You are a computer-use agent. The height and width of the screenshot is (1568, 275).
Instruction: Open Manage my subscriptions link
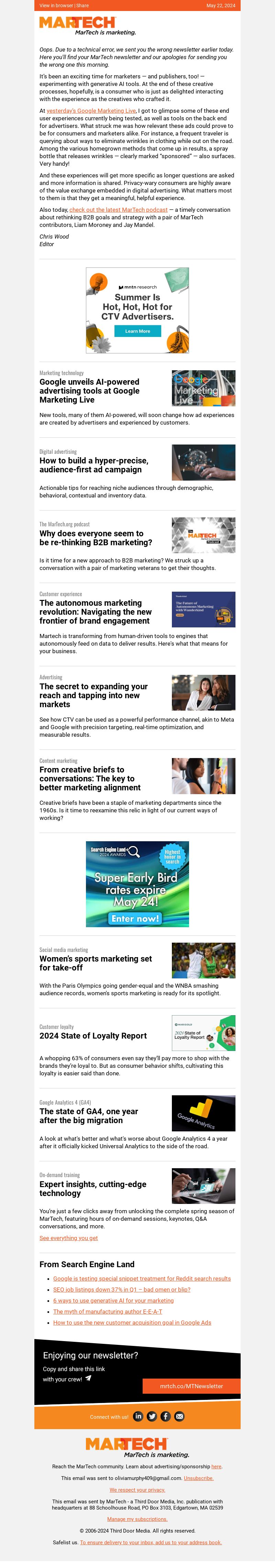[137, 1519]
